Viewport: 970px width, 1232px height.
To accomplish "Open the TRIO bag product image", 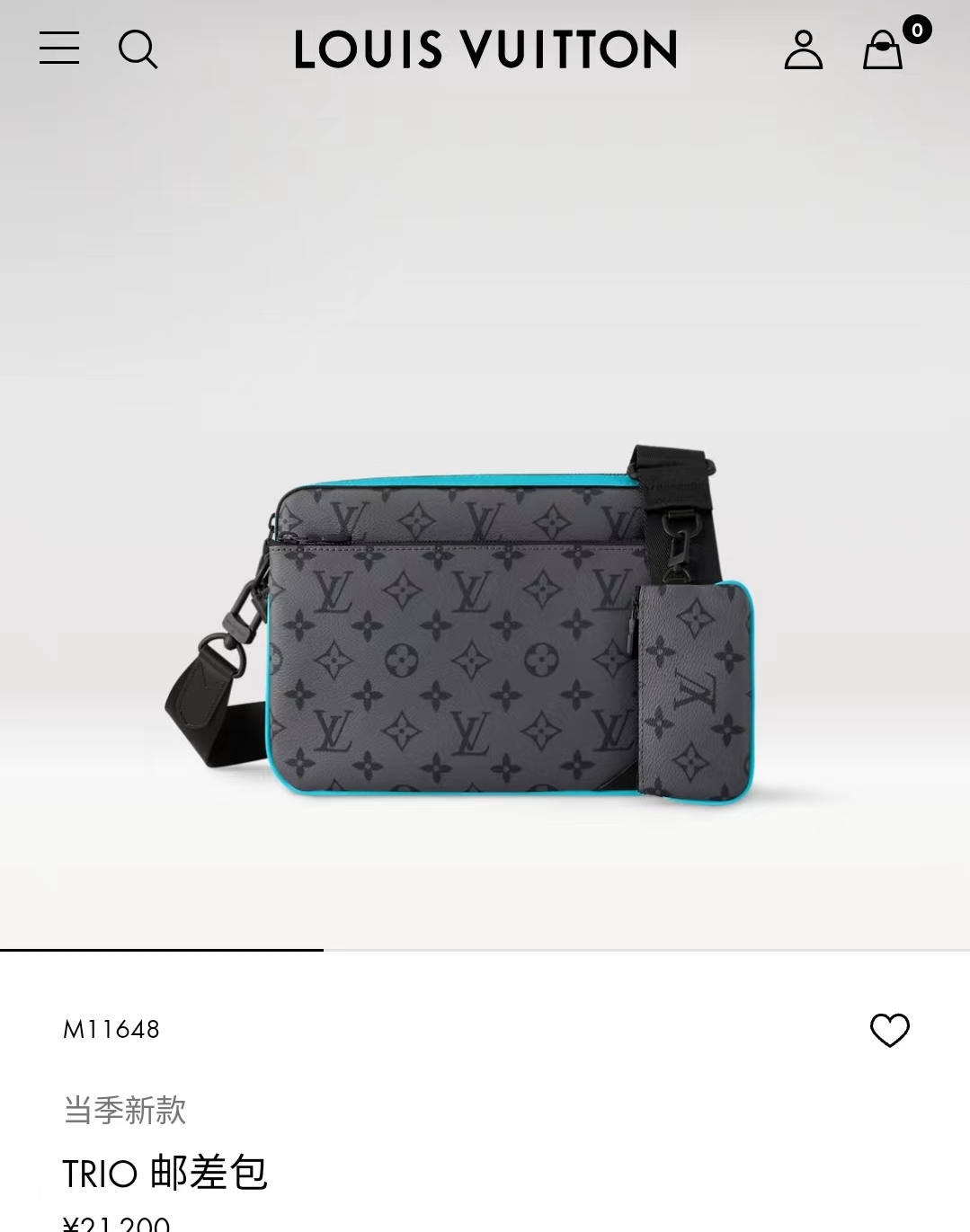I will pyautogui.click(x=467, y=629).
